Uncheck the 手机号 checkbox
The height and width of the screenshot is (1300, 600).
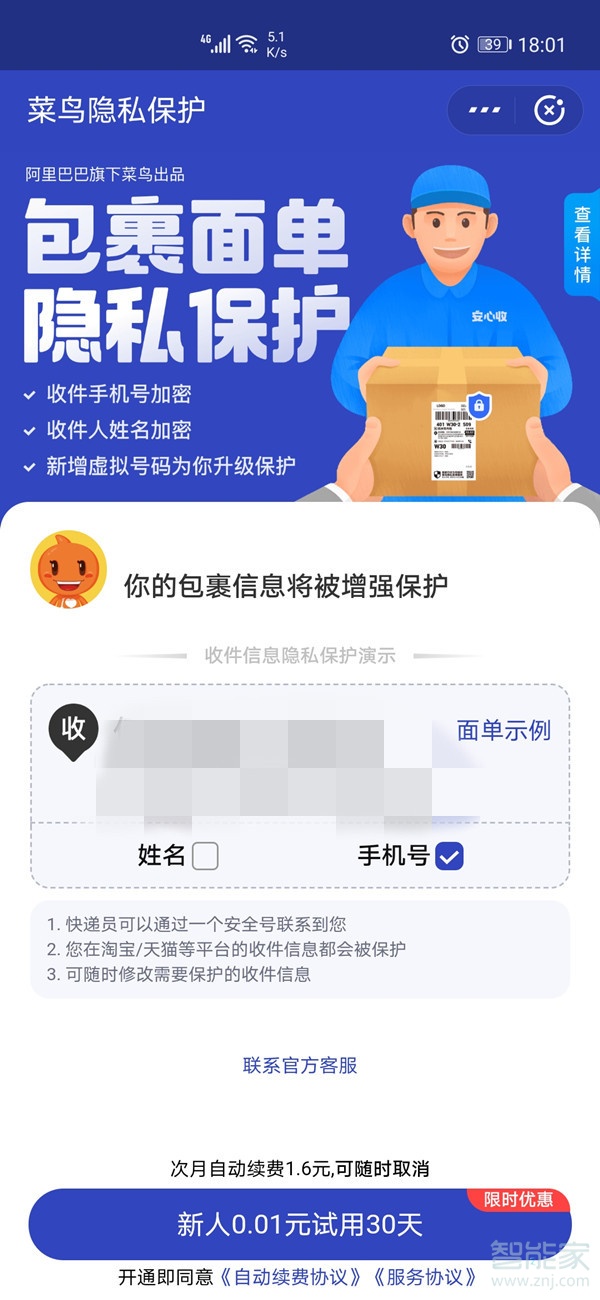tap(449, 856)
